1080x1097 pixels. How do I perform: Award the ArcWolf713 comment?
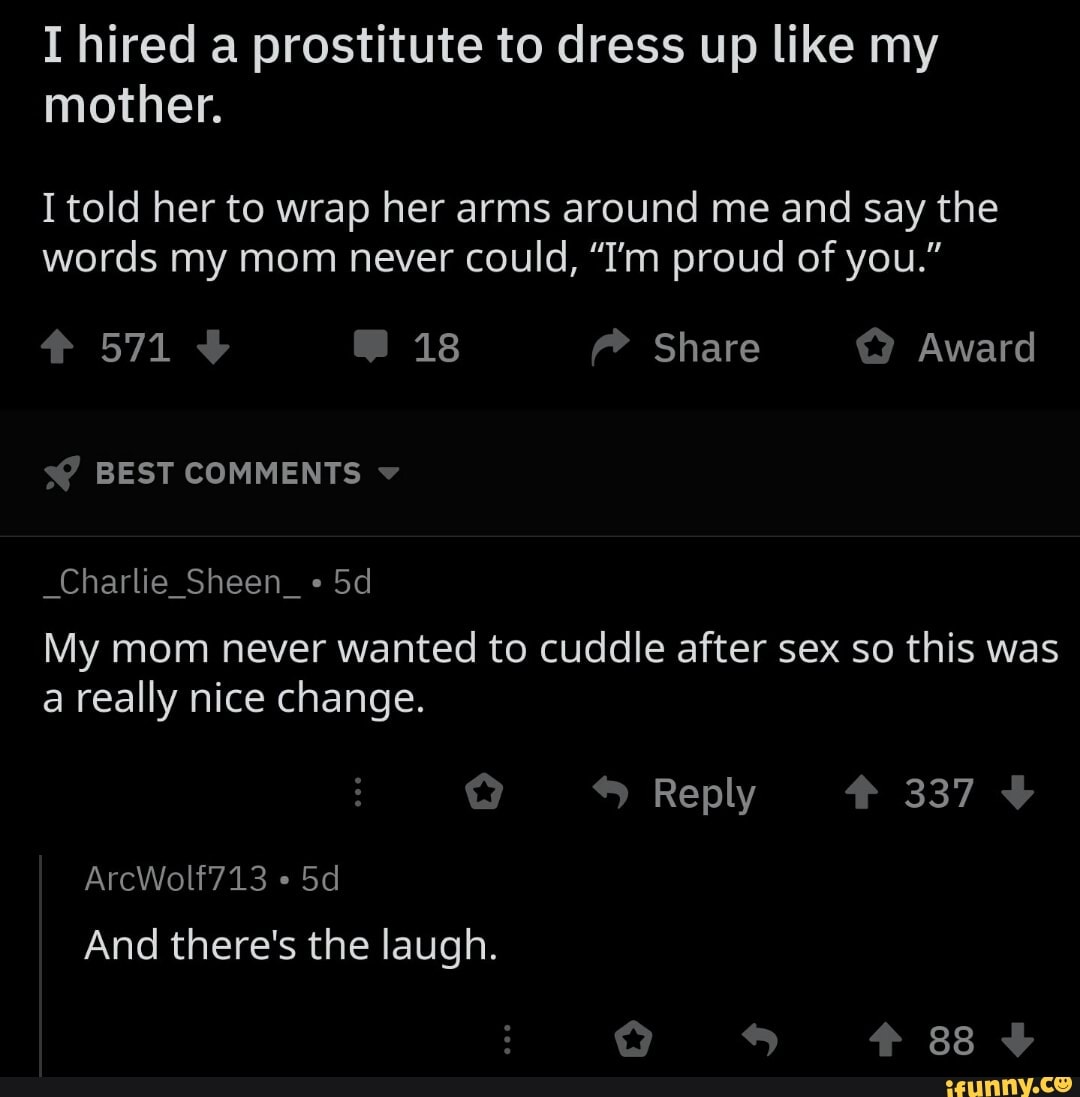[633, 1040]
